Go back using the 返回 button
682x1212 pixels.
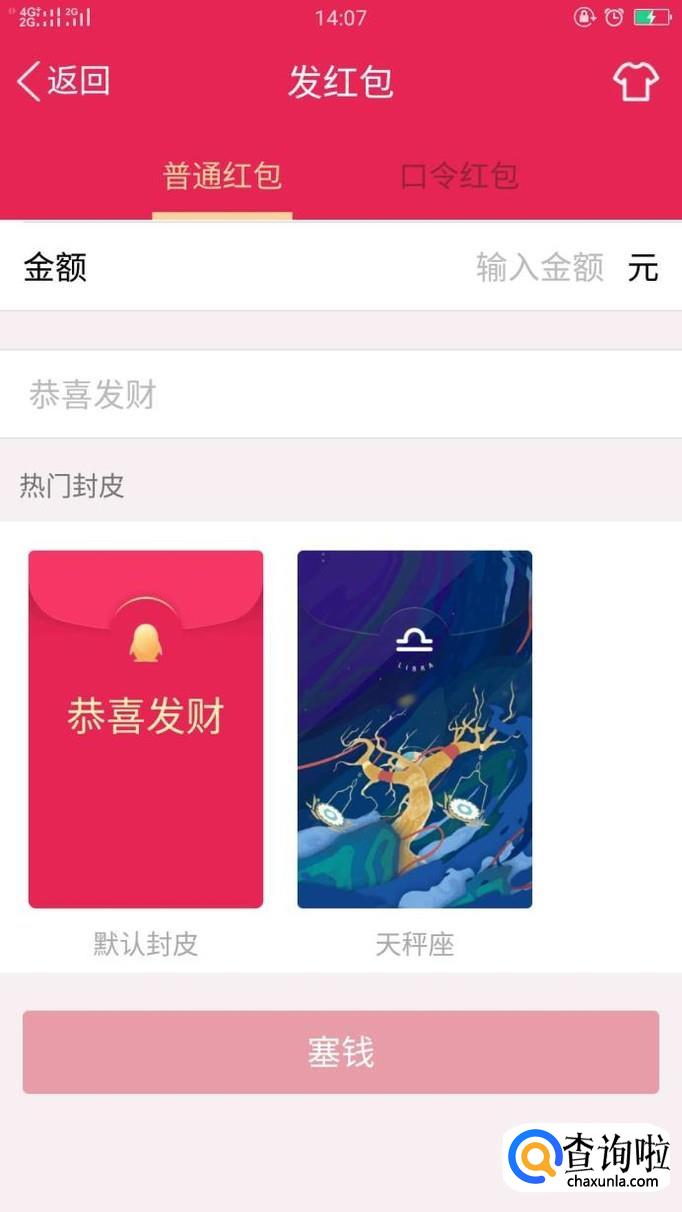[63, 81]
